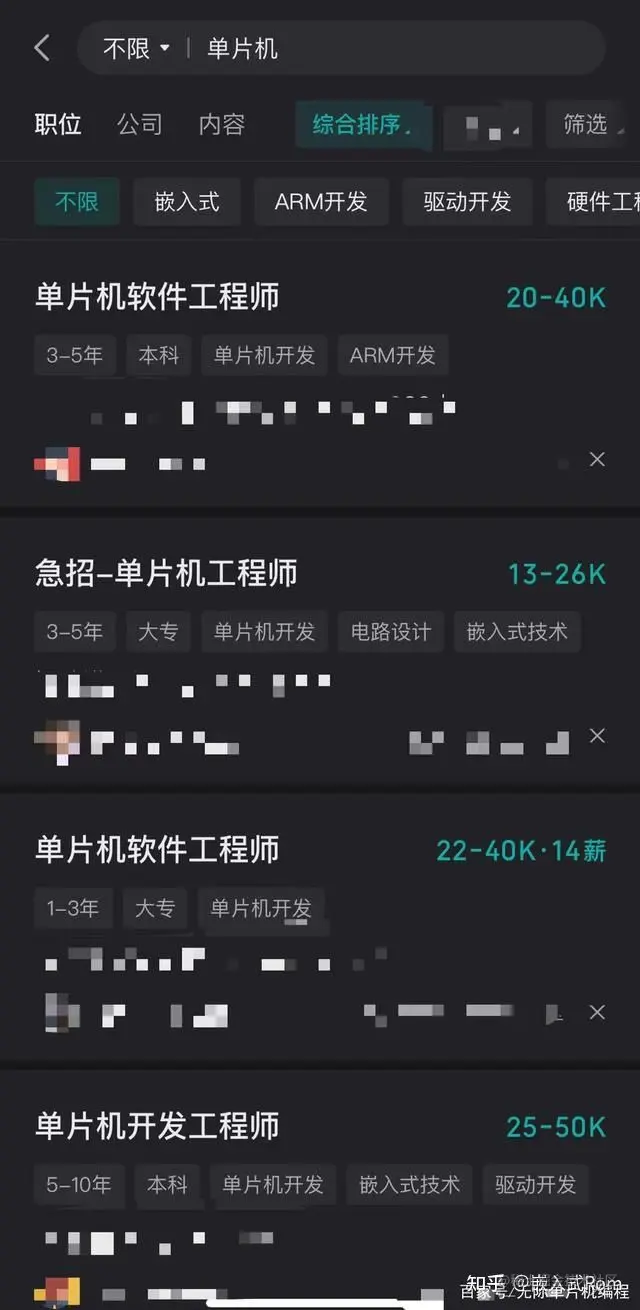Switch to the 内容 tab
The height and width of the screenshot is (1310, 640).
pyautogui.click(x=221, y=124)
